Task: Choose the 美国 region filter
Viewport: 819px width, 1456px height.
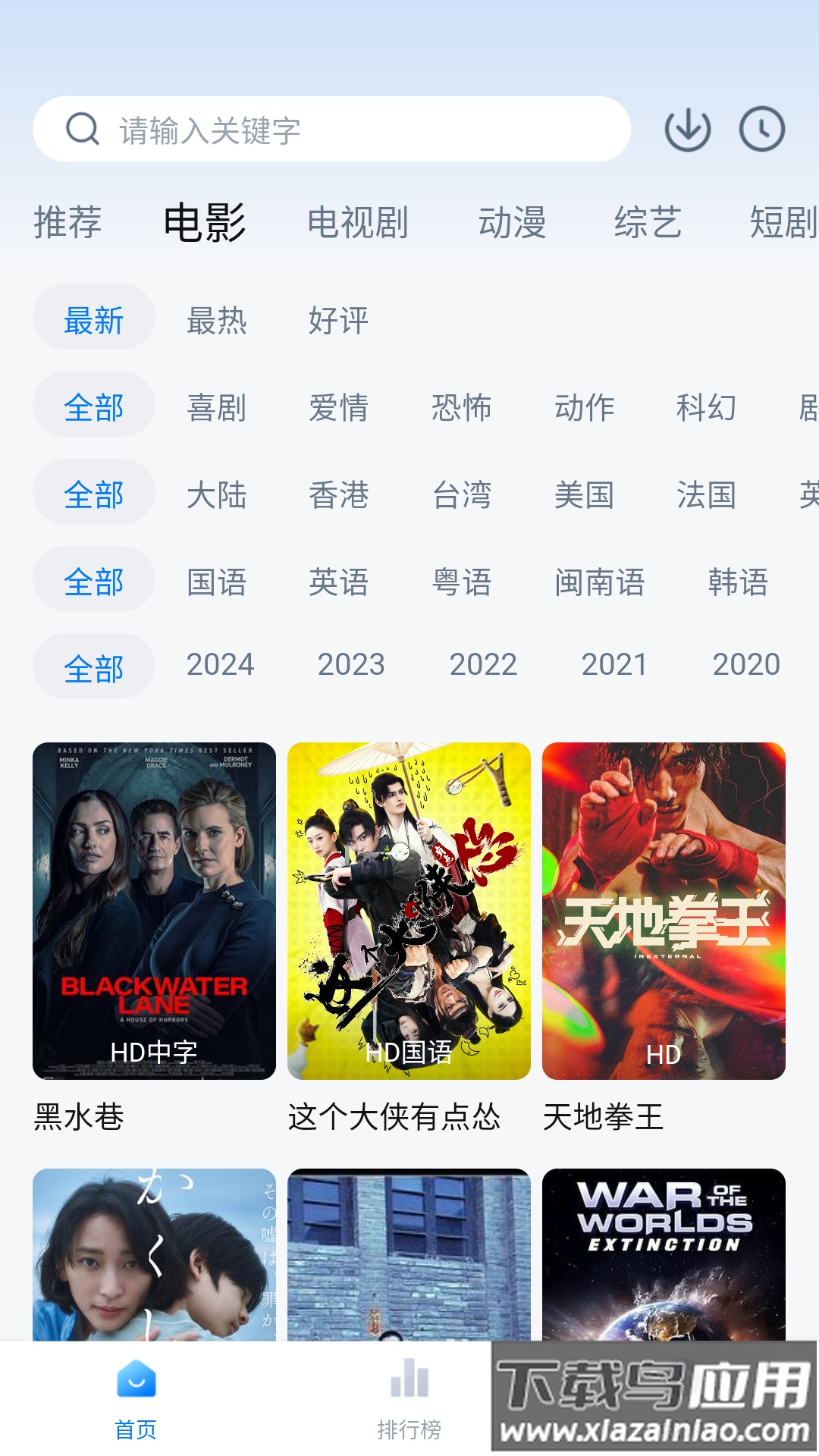Action: pyautogui.click(x=584, y=495)
